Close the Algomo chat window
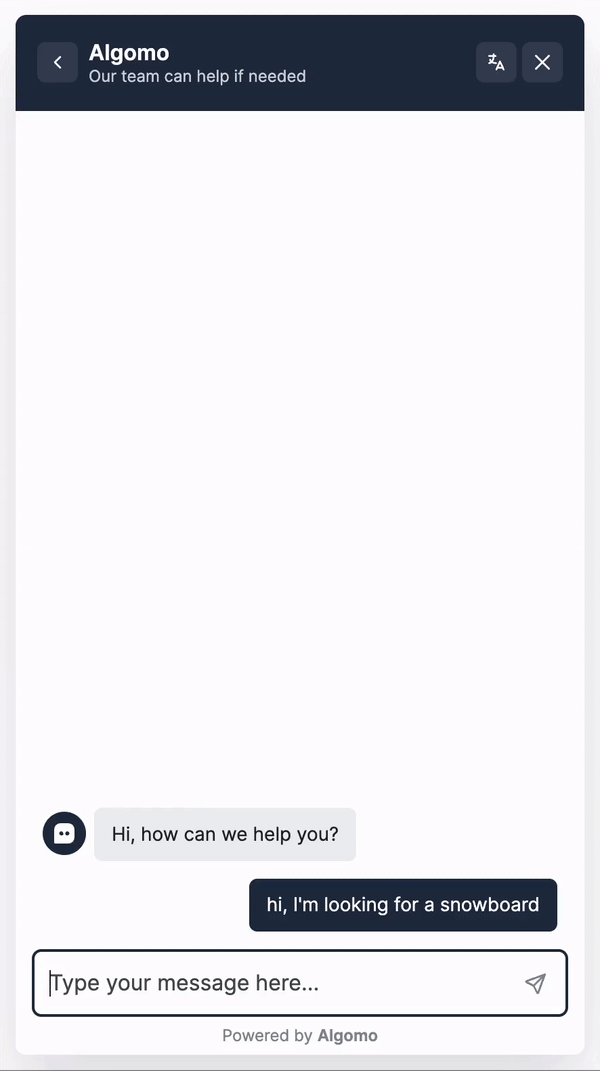Image resolution: width=600 pixels, height=1071 pixels. (542, 63)
